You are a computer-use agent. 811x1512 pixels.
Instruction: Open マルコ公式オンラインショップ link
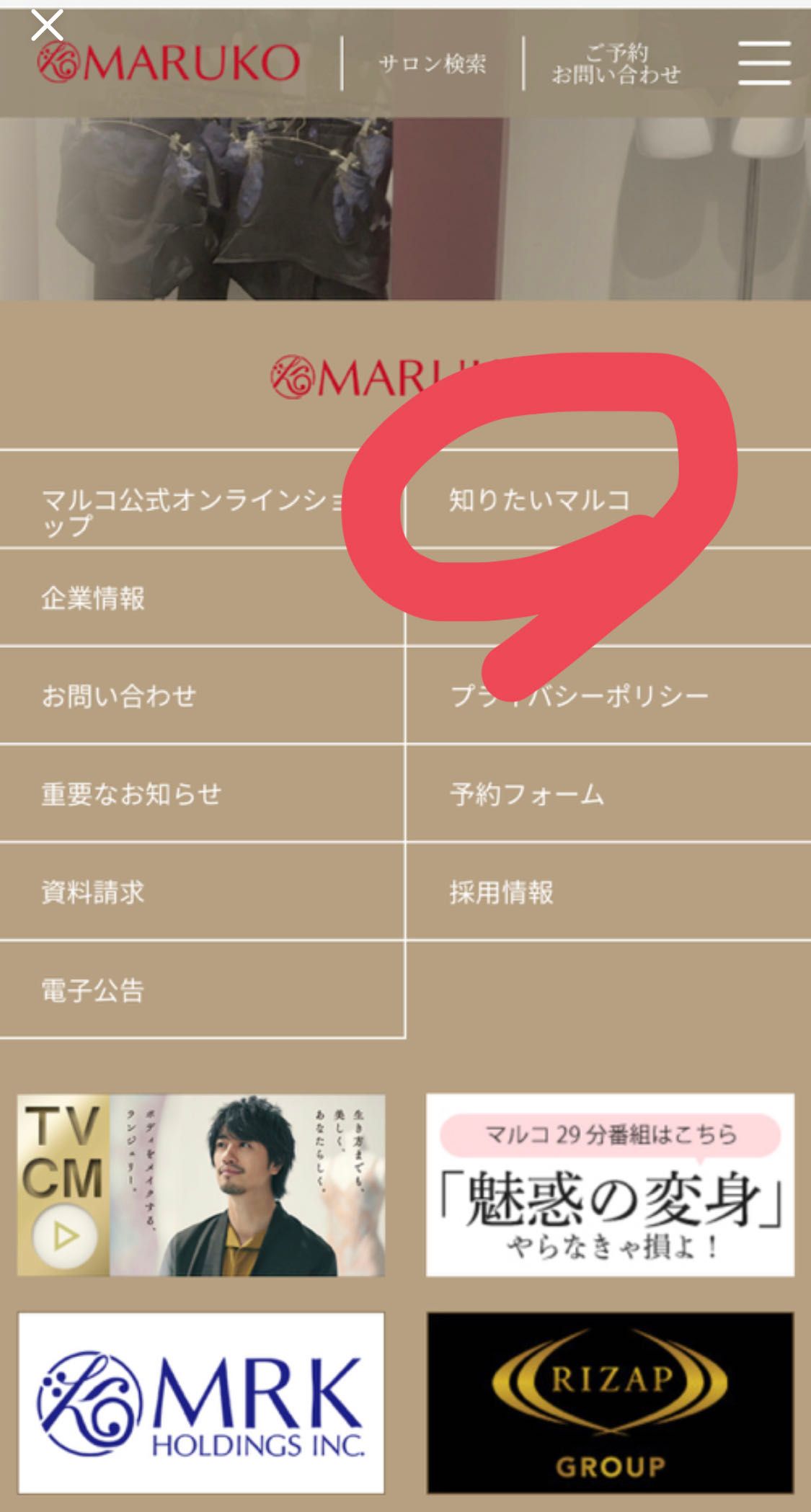195,512
